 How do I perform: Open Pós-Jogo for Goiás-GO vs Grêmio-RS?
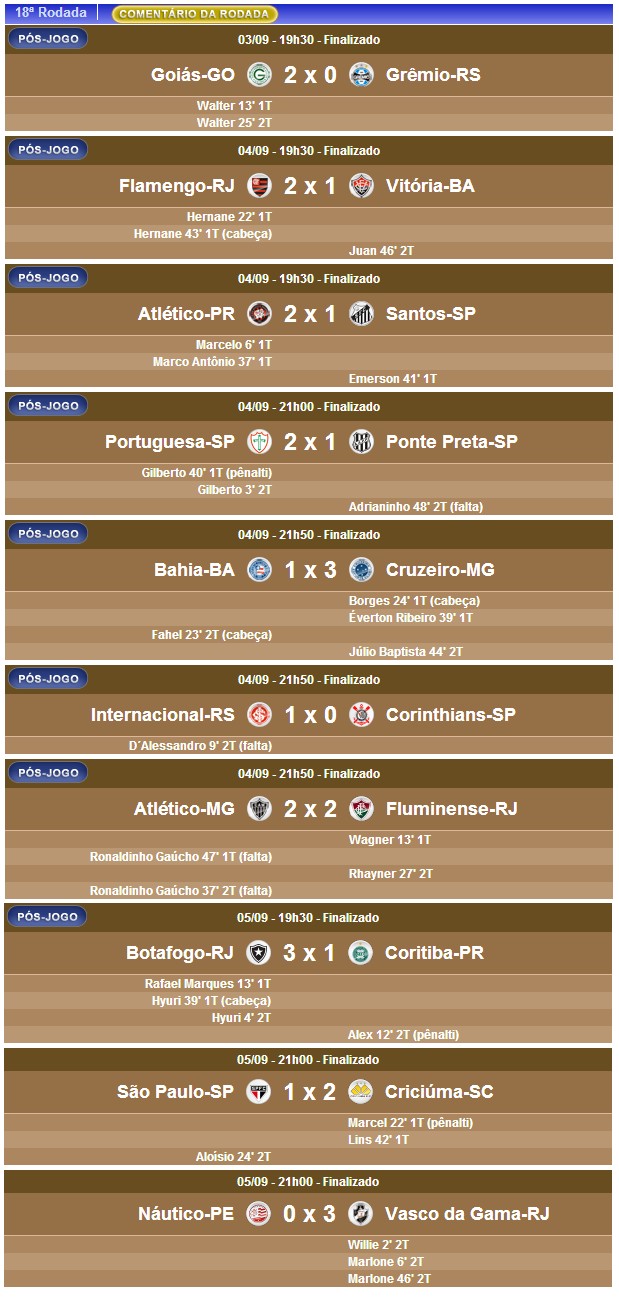click(48, 39)
